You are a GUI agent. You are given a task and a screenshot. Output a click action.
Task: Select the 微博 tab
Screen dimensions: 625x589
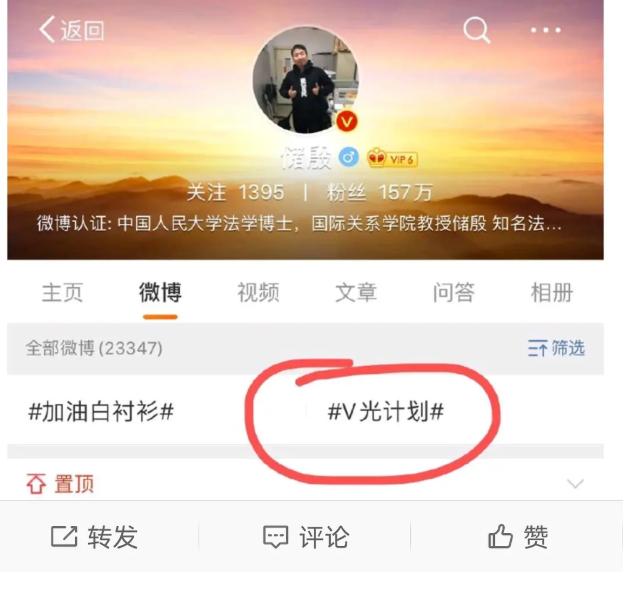click(160, 293)
